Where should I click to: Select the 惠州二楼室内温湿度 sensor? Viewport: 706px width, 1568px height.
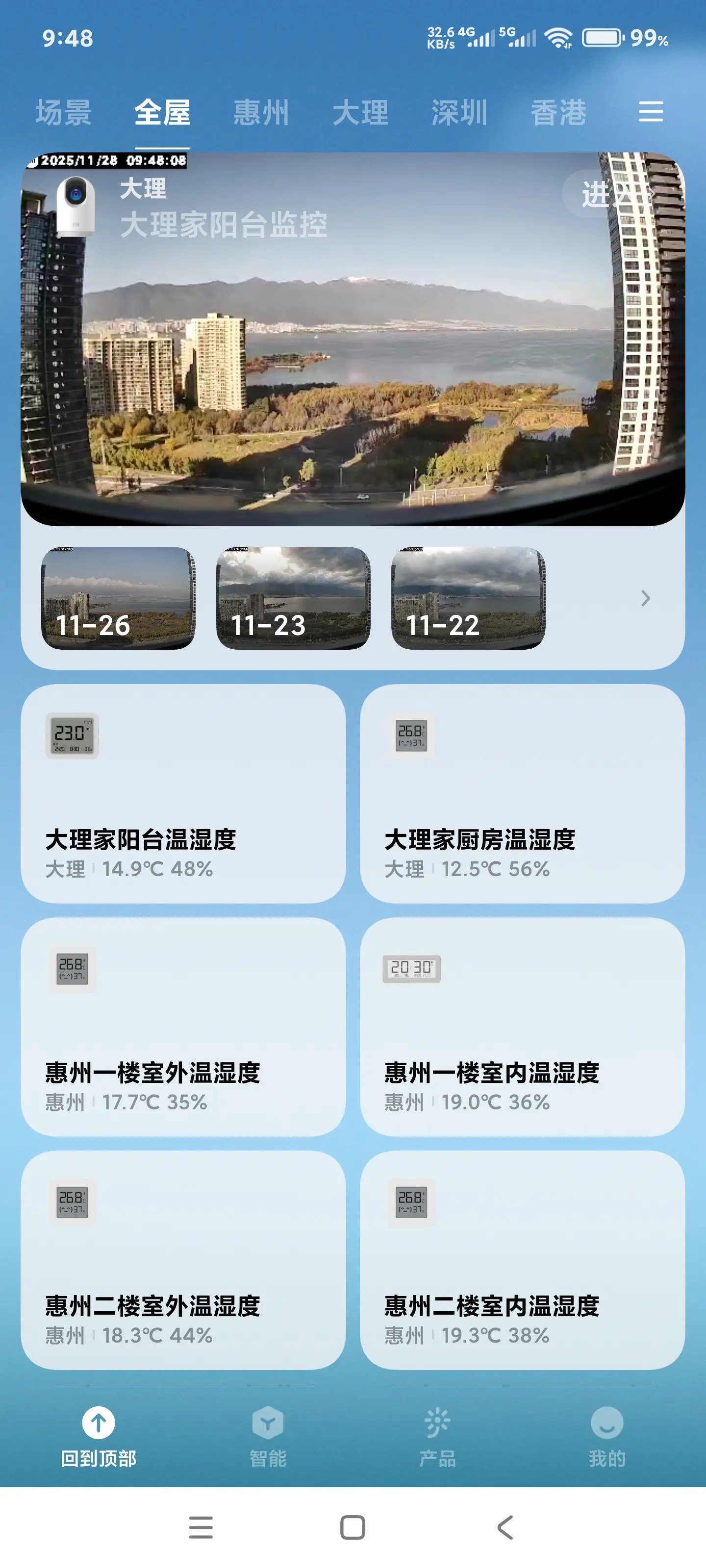pyautogui.click(x=522, y=1259)
